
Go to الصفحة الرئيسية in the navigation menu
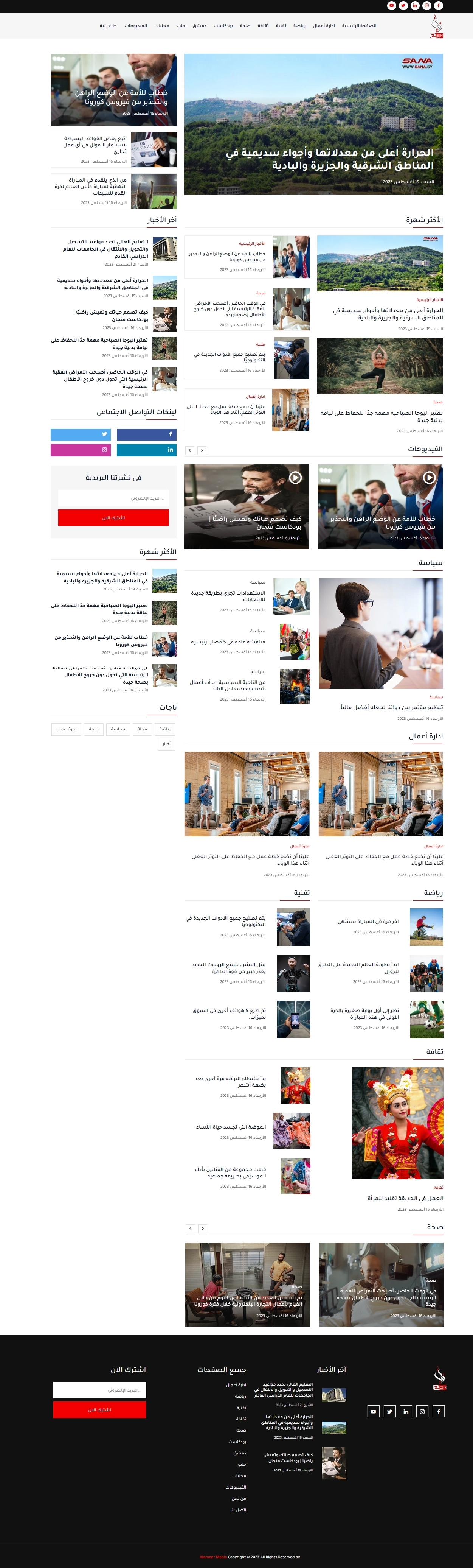(x=359, y=26)
